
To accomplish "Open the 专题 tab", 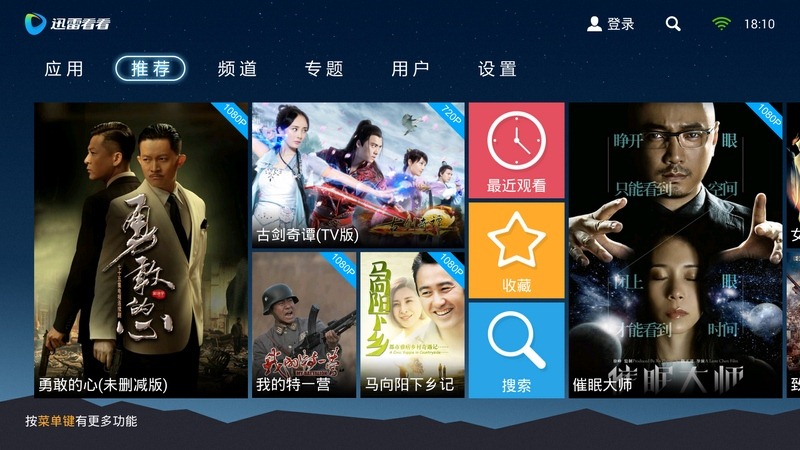I will tap(324, 69).
